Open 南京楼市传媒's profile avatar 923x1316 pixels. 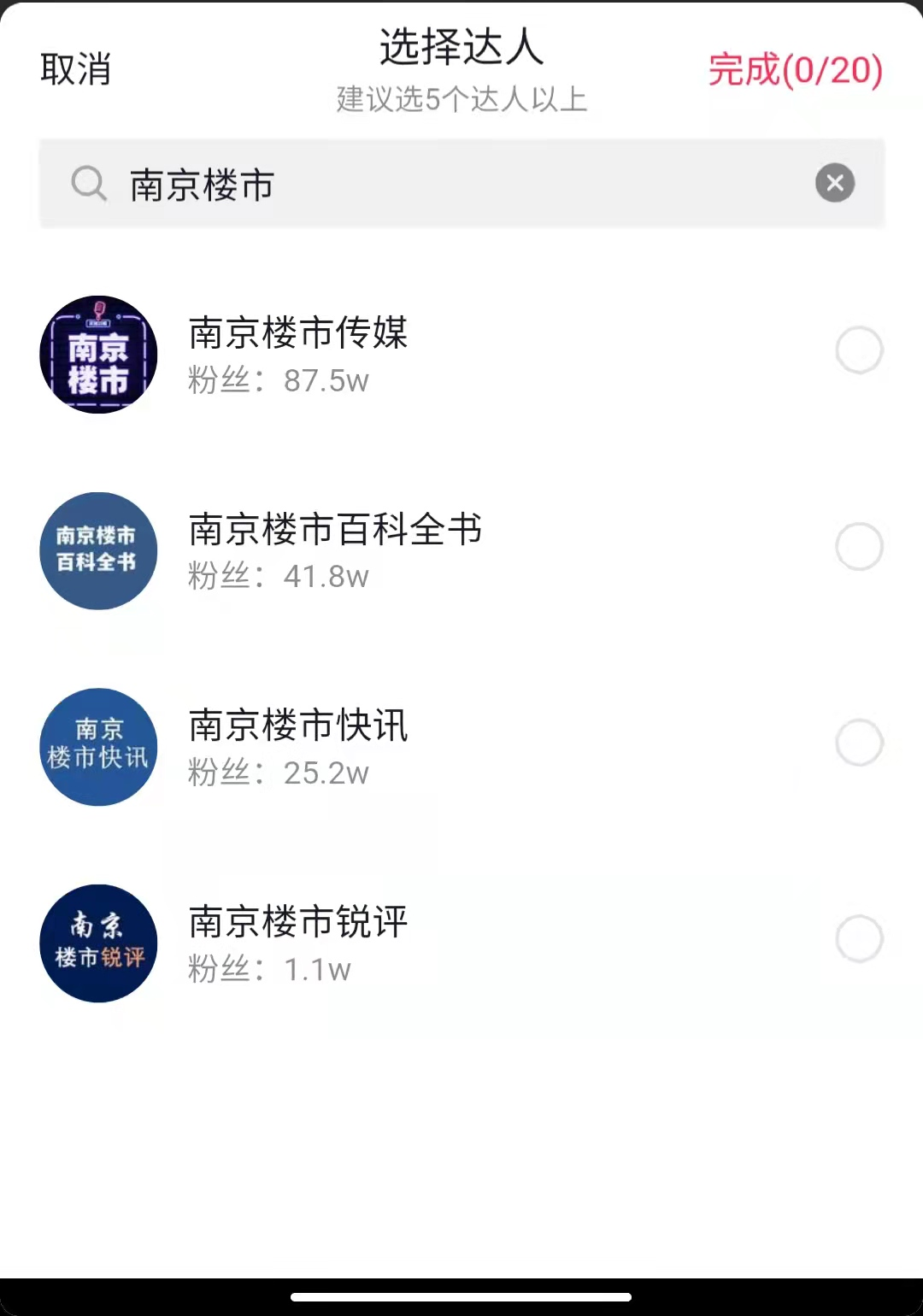coord(98,354)
